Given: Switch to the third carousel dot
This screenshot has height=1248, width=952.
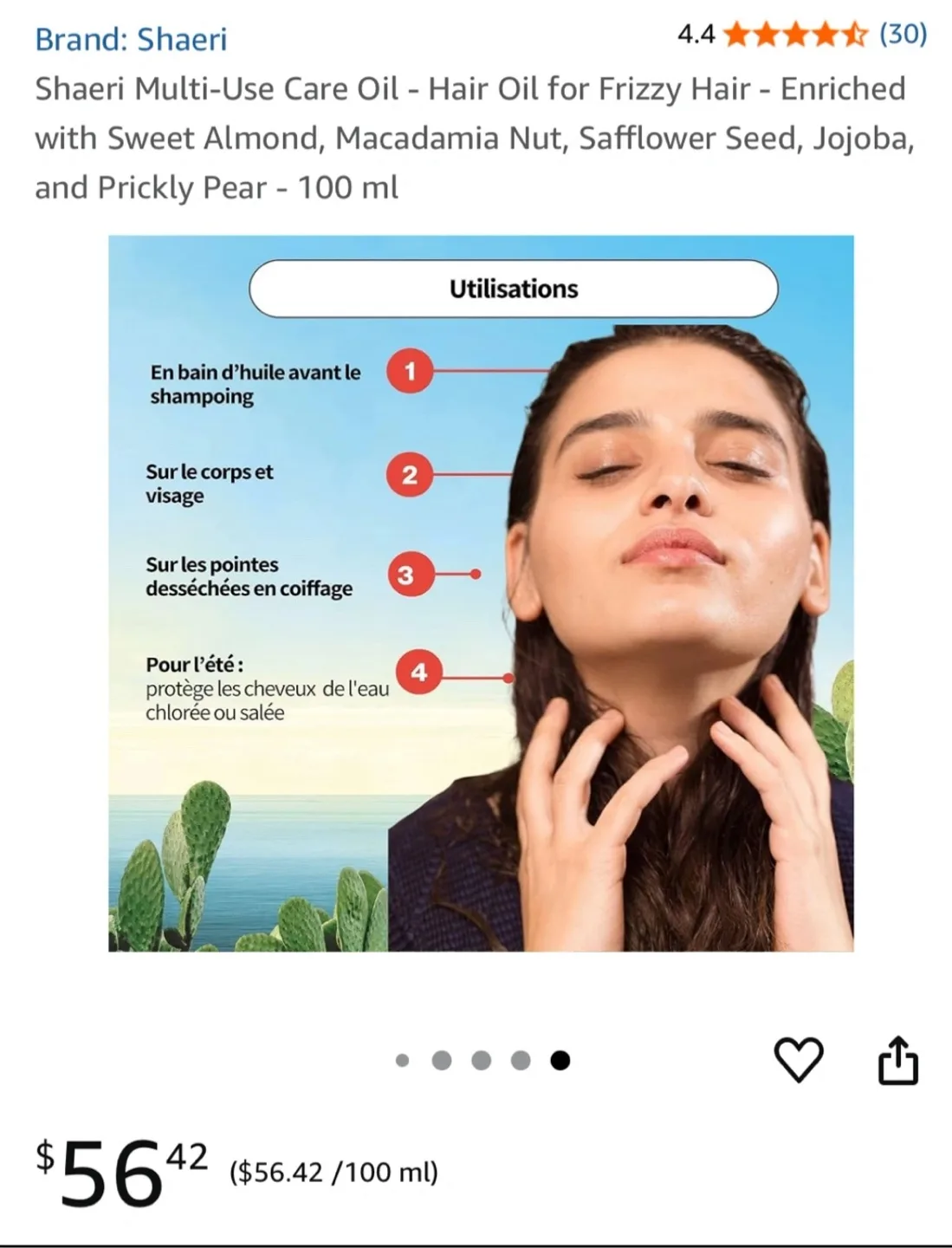Looking at the screenshot, I should tap(481, 1060).
